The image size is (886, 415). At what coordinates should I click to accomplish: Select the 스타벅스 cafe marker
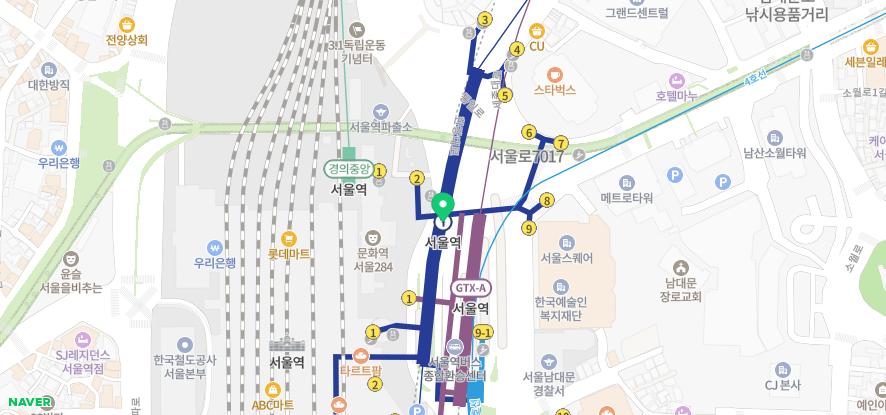[x=555, y=73]
